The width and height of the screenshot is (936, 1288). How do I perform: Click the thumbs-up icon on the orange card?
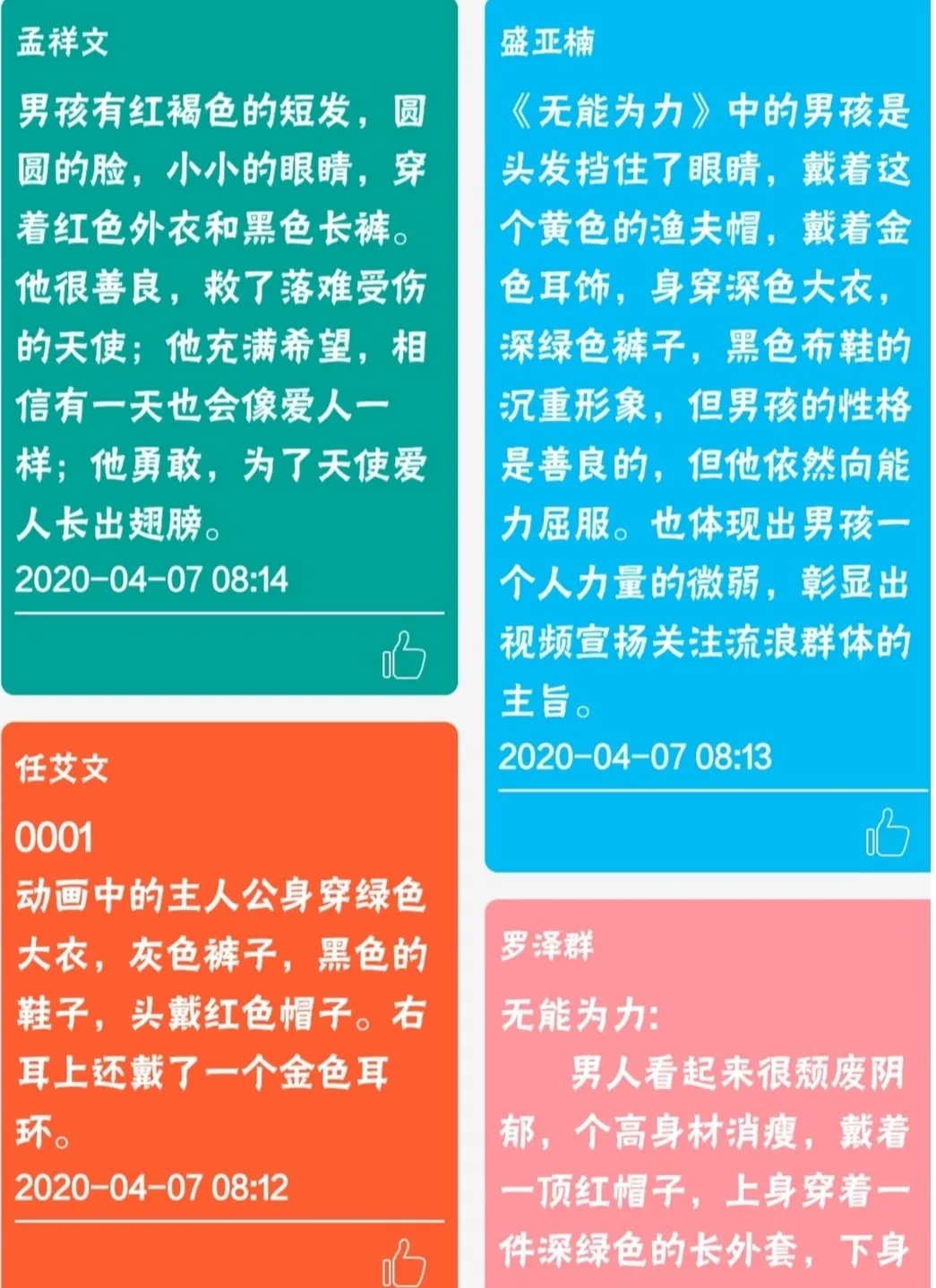[402, 1262]
